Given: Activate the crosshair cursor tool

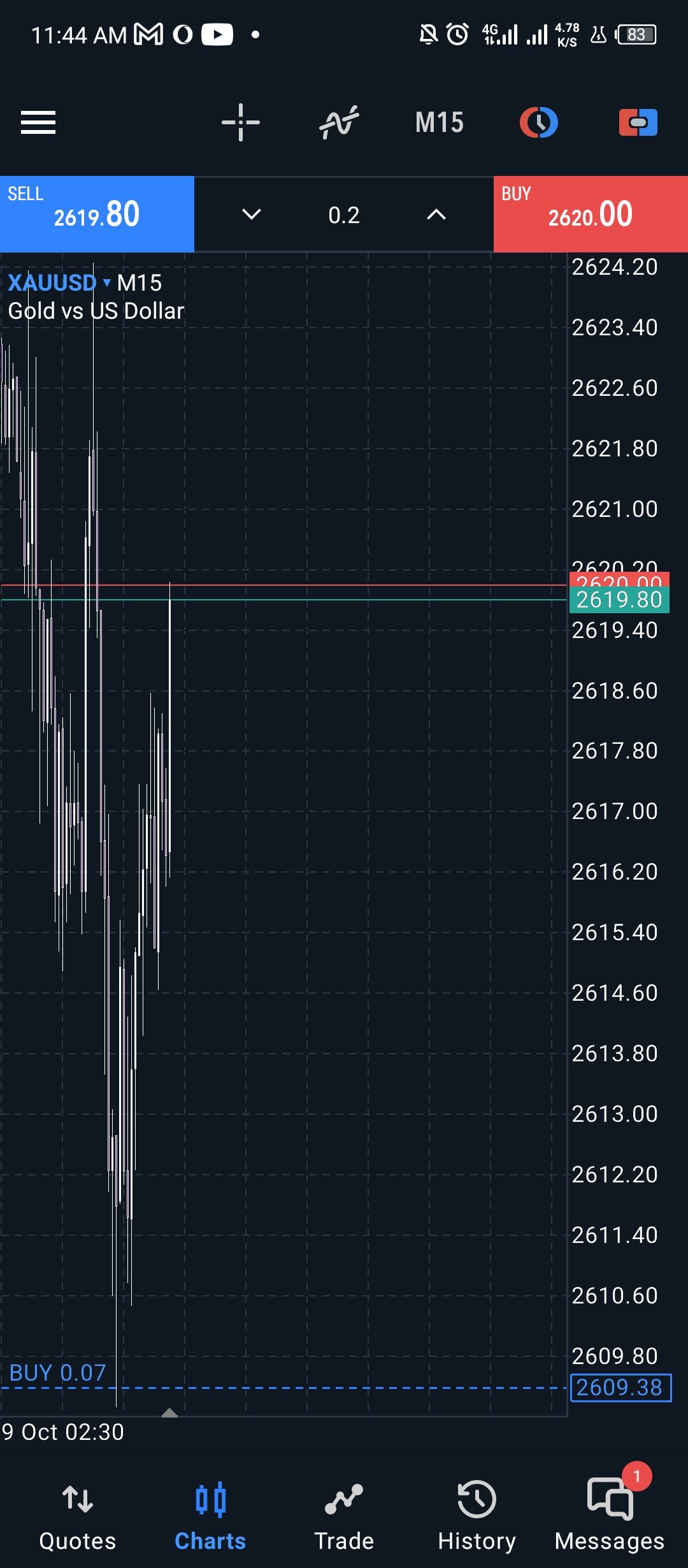Looking at the screenshot, I should point(241,122).
